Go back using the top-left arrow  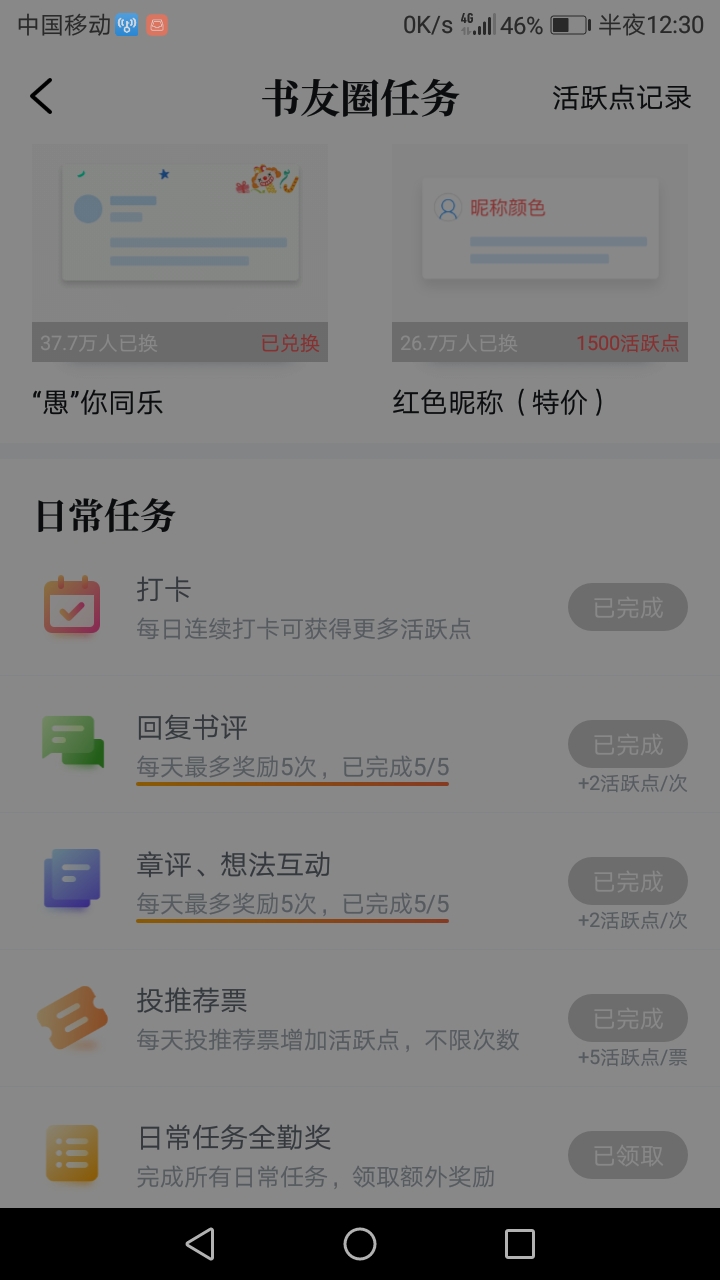41,97
